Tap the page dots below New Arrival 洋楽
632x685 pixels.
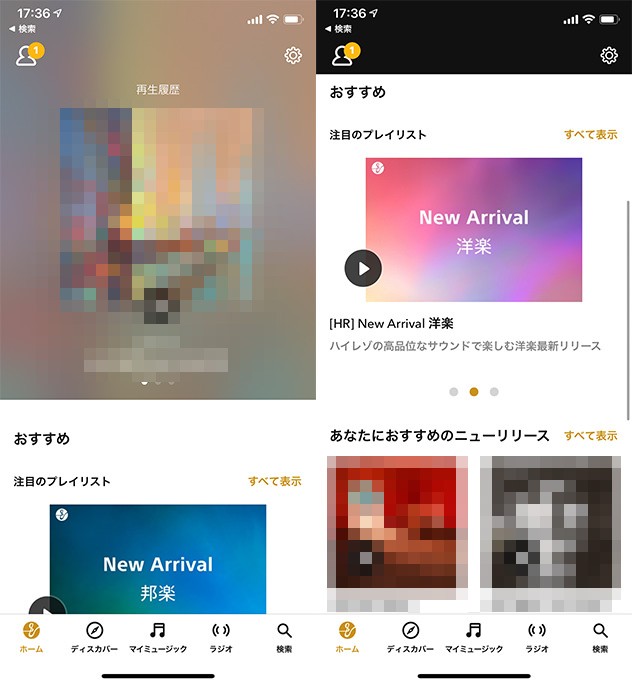click(x=473, y=392)
